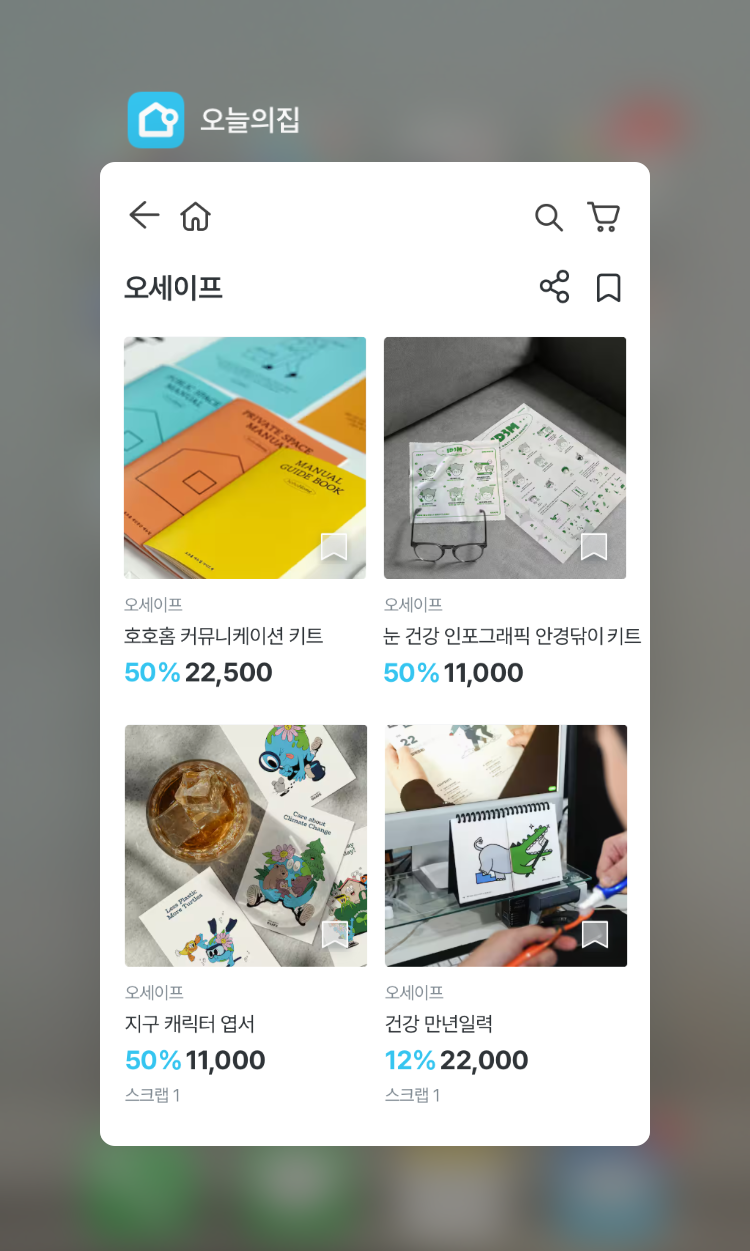Image resolution: width=750 pixels, height=1251 pixels.
Task: Scrap the 건강 만년일력 item
Action: click(594, 935)
